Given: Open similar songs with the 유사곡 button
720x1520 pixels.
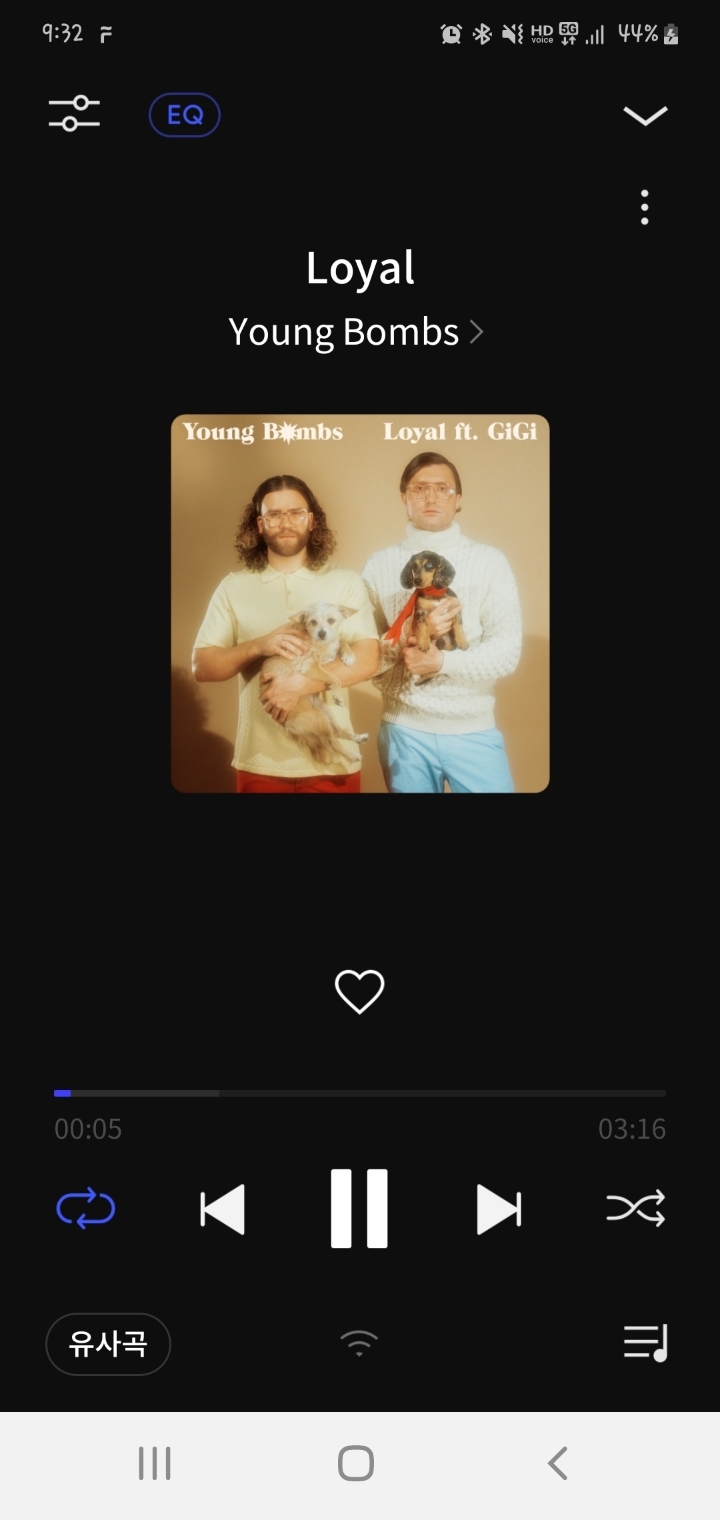Looking at the screenshot, I should [108, 1344].
